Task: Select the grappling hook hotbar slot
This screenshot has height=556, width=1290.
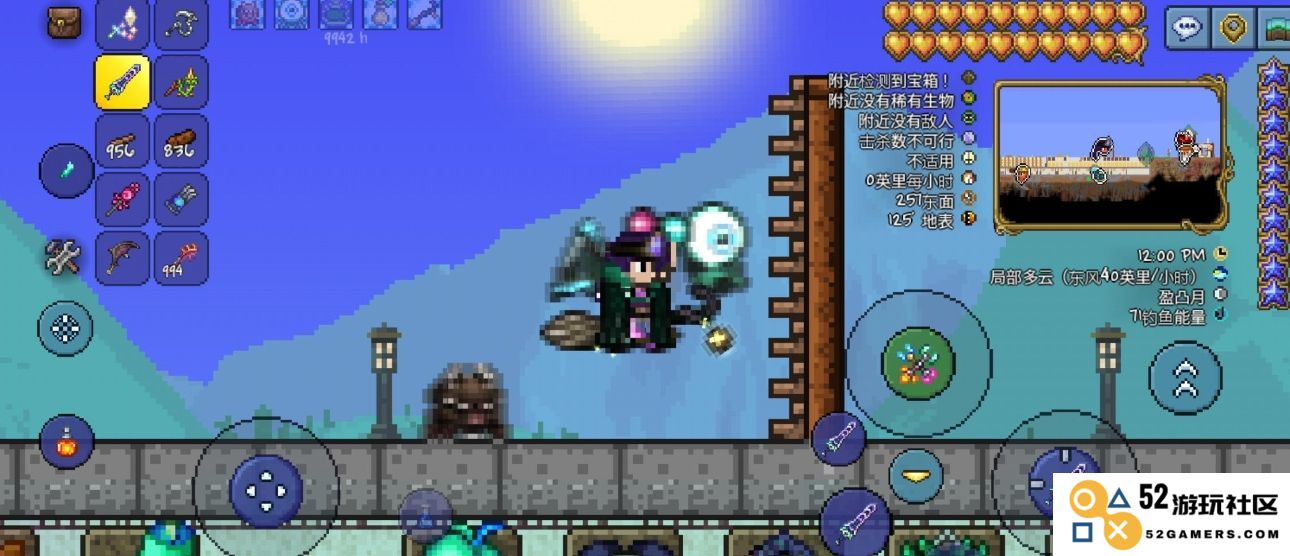Action: coord(181,23)
